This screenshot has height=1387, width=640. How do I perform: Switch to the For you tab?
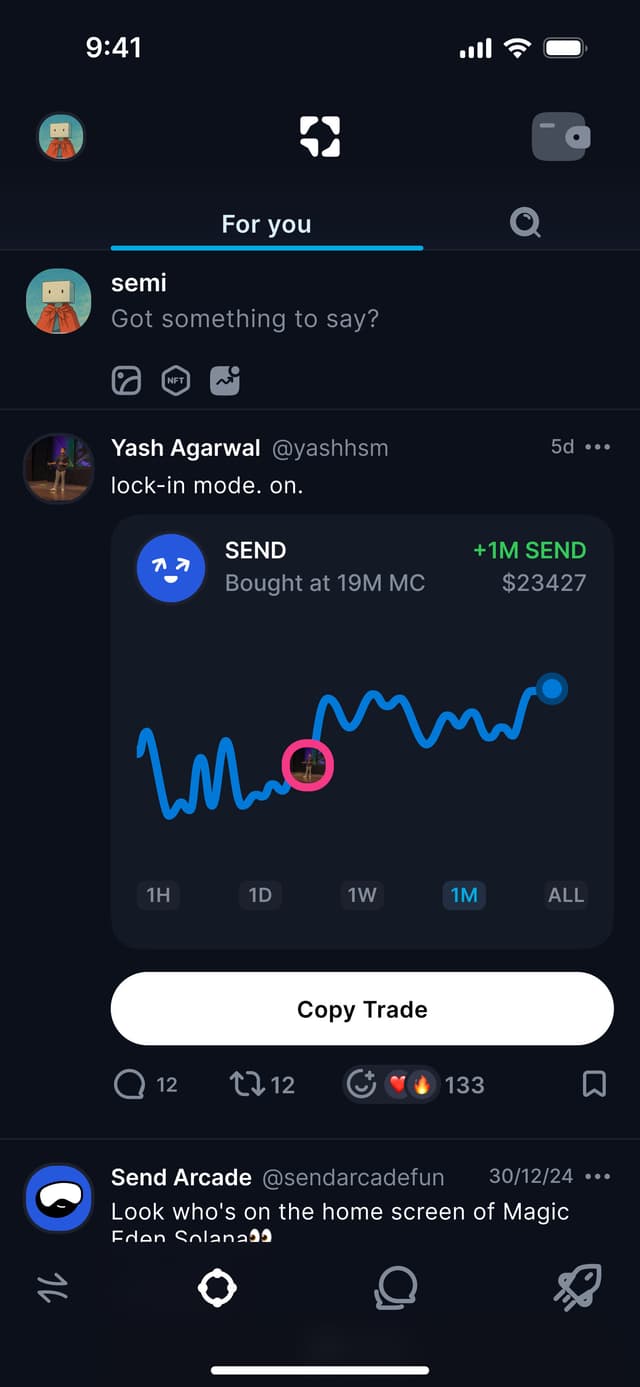point(266,224)
